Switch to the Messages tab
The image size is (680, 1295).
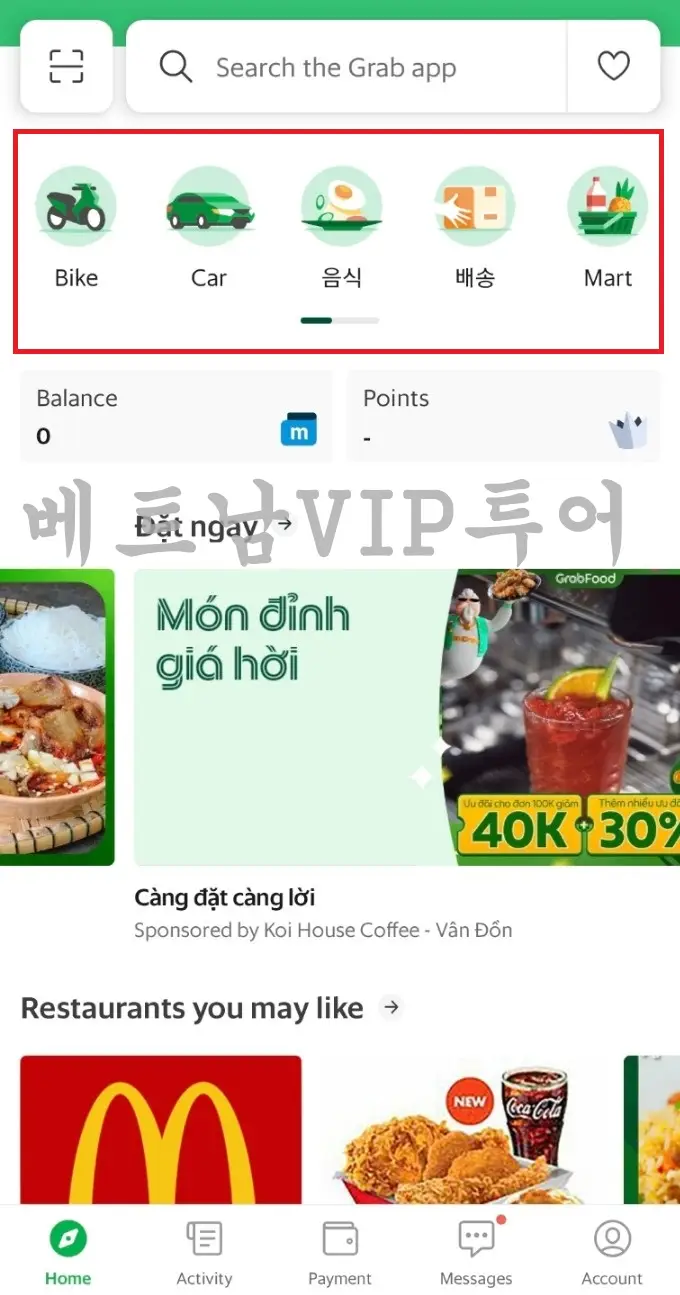coord(476,1252)
